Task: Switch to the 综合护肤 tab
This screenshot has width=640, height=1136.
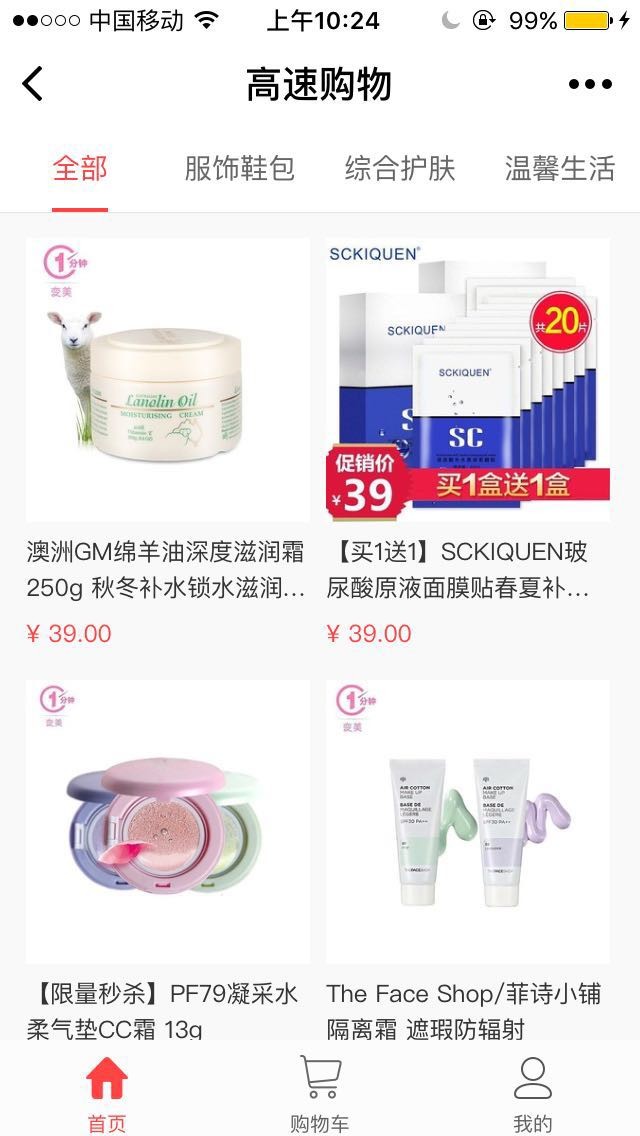Action: pyautogui.click(x=400, y=168)
